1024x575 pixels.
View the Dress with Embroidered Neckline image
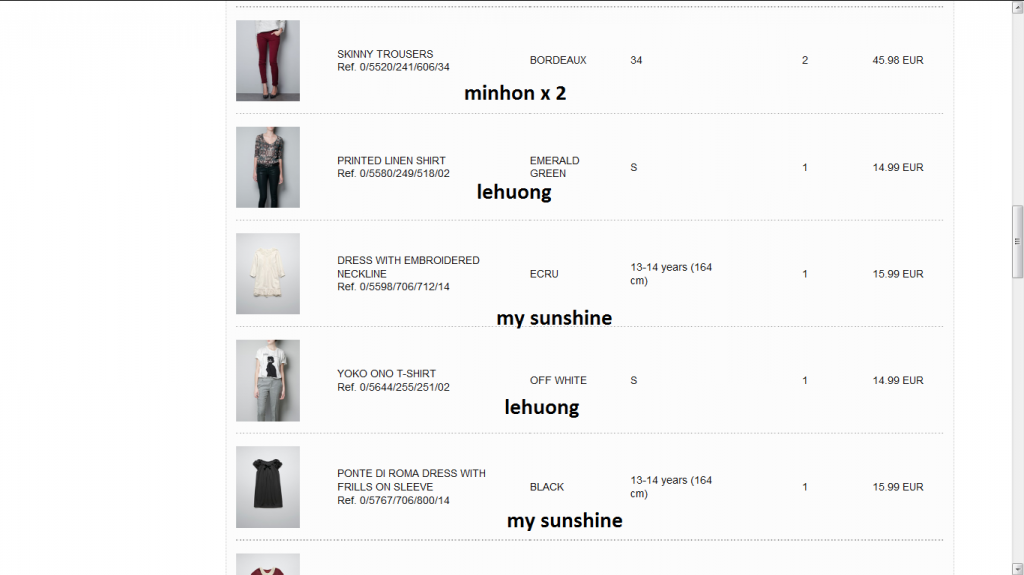(x=268, y=273)
